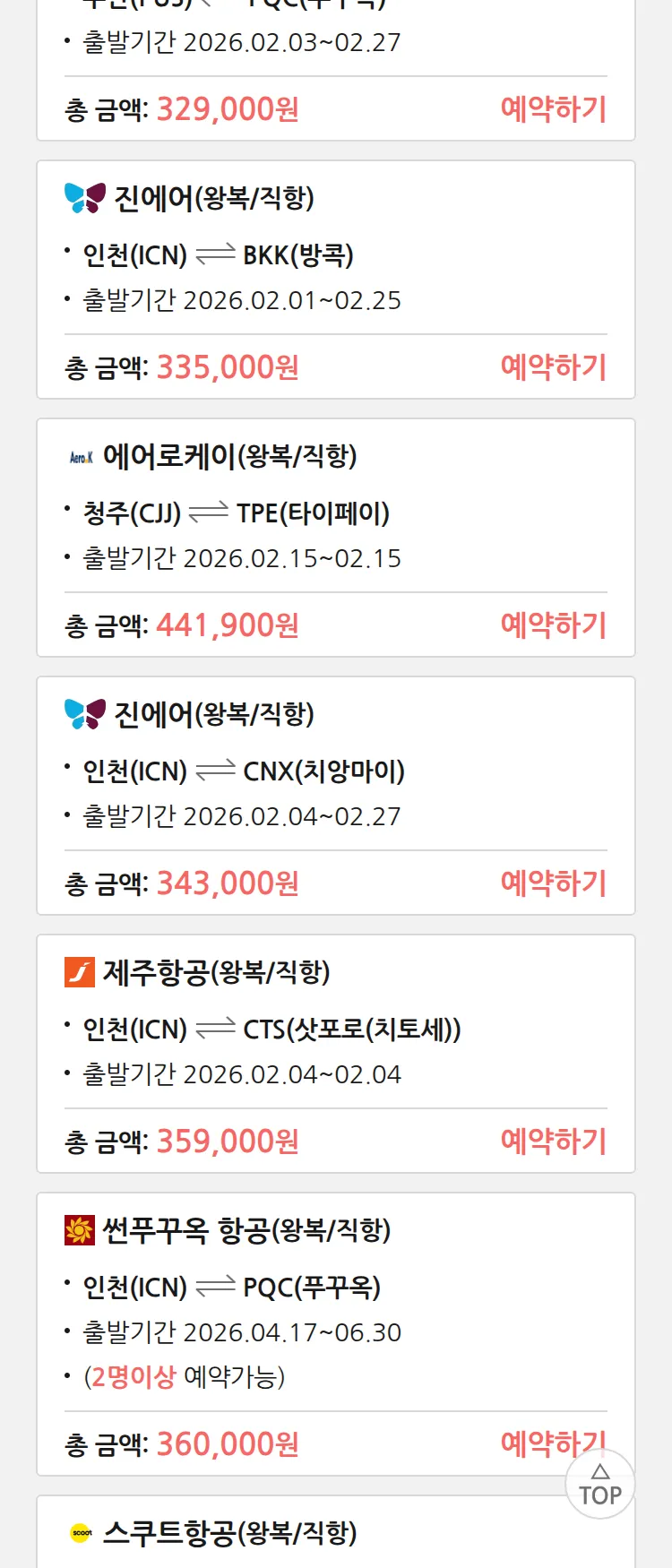Tap 예약하기 for the 329,000원 fare

coord(553,109)
